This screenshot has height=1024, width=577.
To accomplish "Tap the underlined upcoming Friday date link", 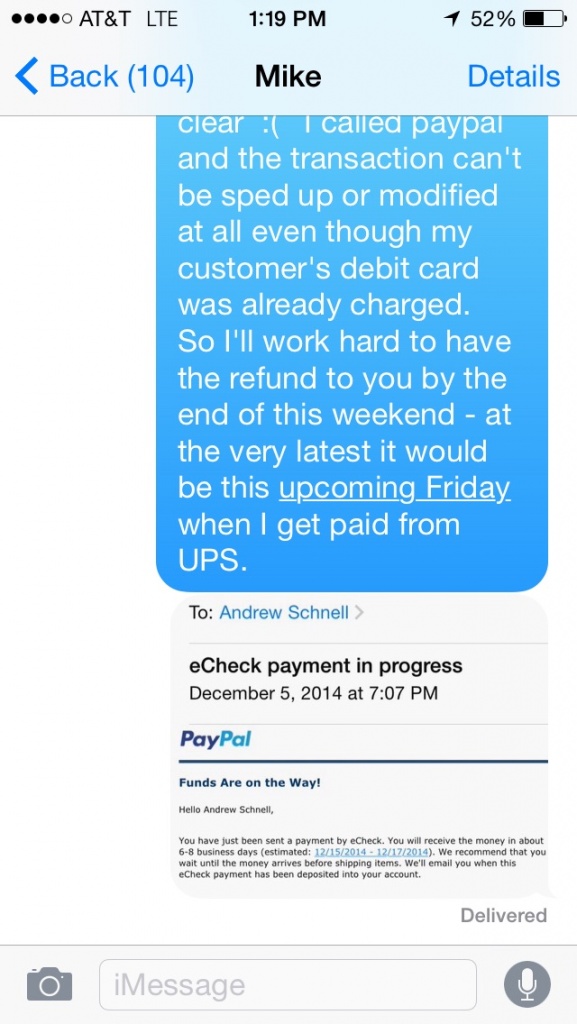I will point(394,488).
